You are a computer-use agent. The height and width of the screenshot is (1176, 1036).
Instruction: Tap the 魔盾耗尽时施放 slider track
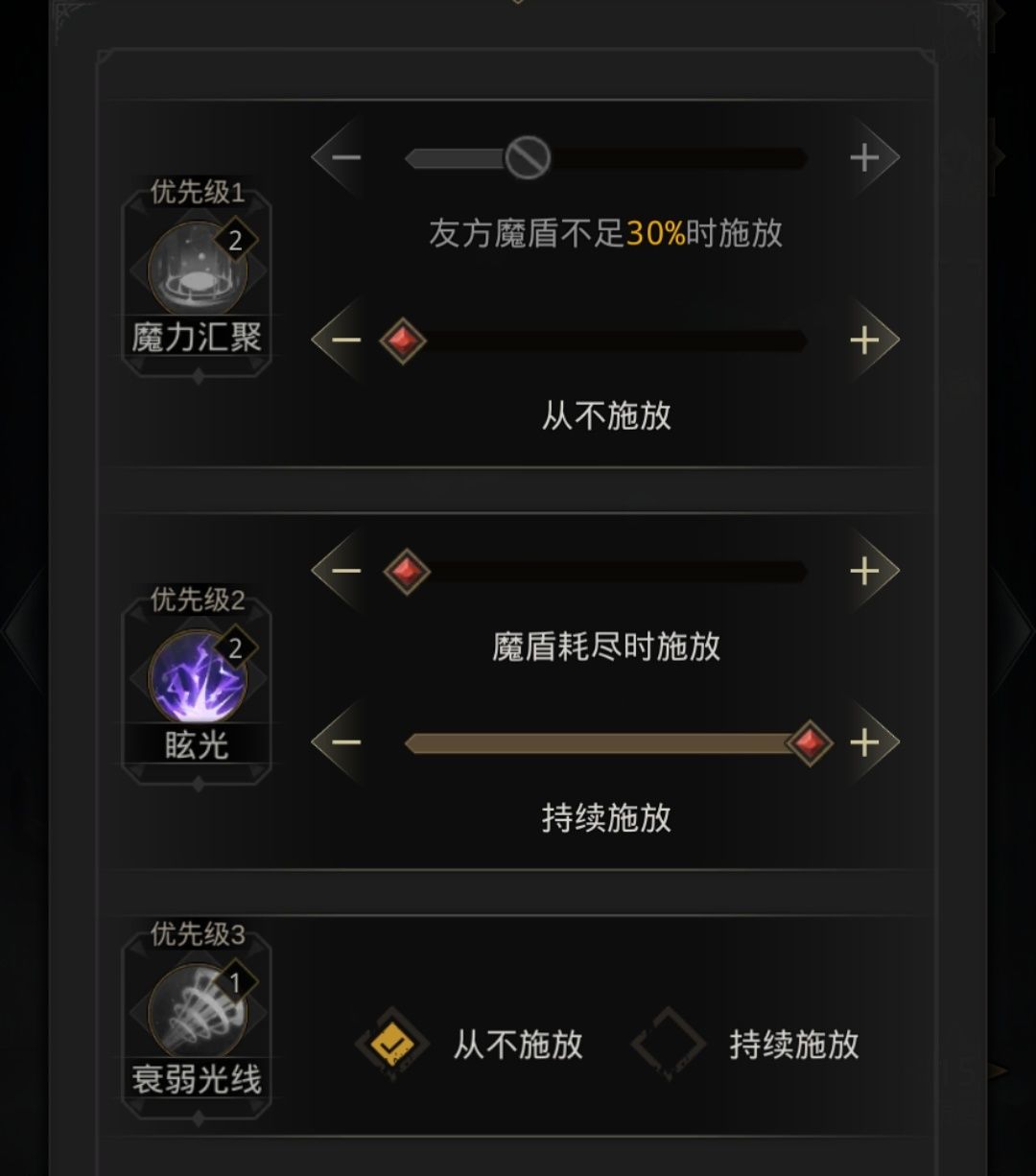tap(604, 572)
